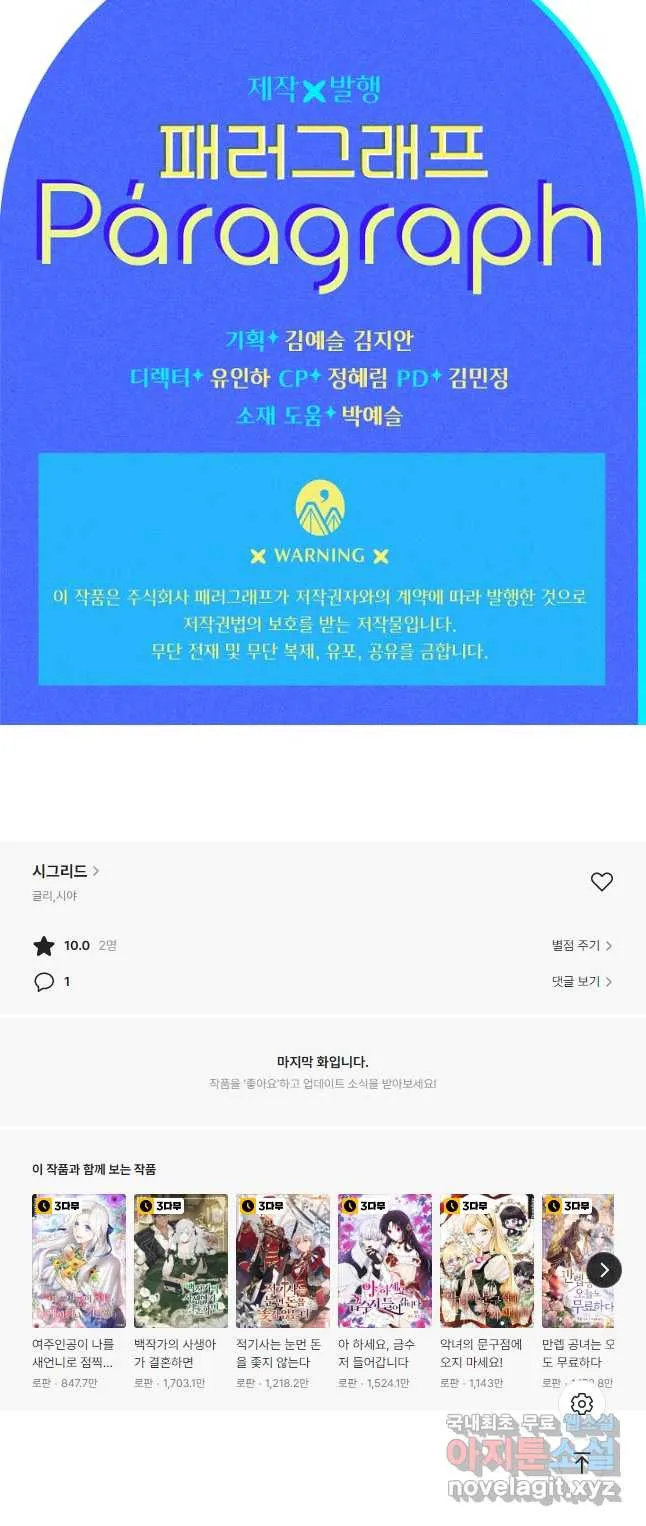Image resolution: width=646 pixels, height=1526 pixels.
Task: Open 별점 주기 to rate
Action: click(x=581, y=945)
